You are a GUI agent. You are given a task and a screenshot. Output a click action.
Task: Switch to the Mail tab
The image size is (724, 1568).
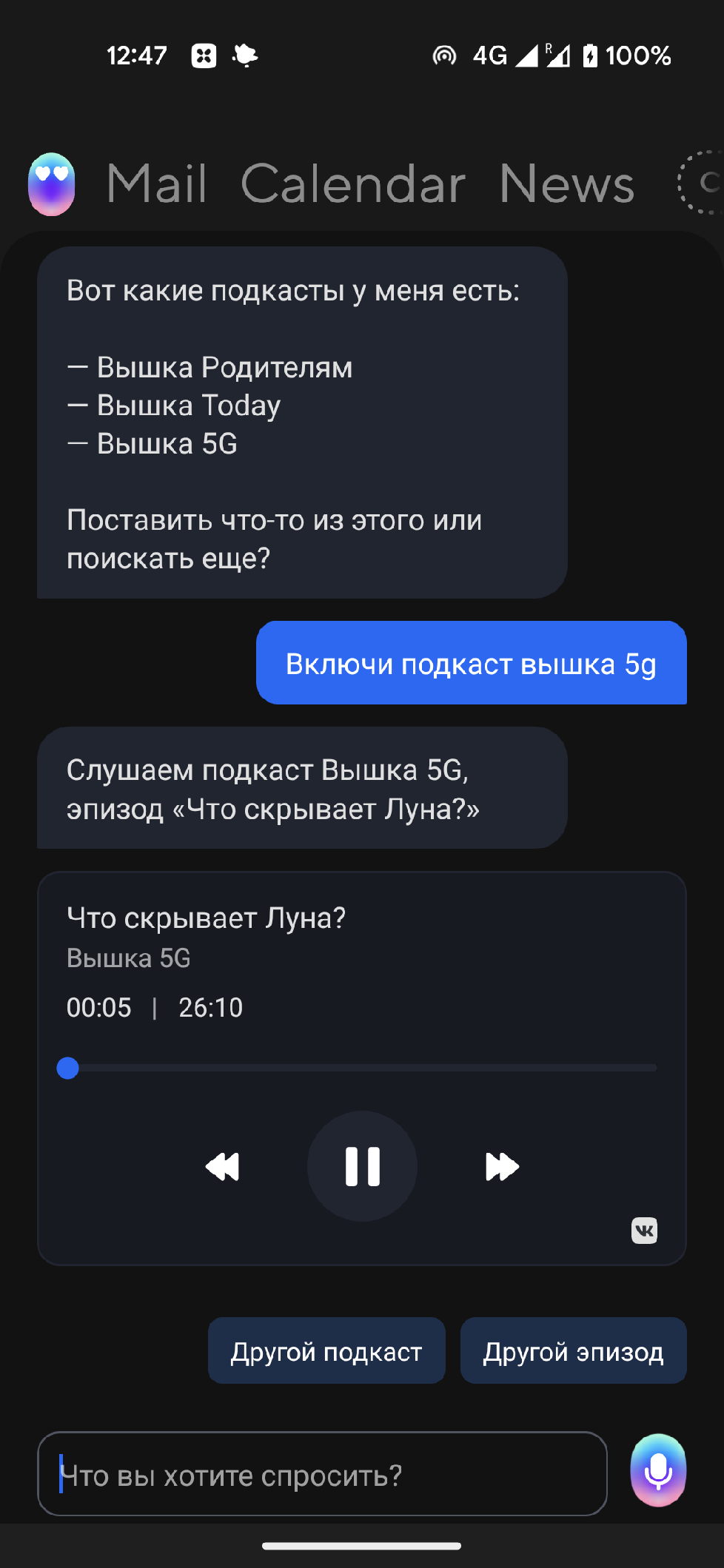pyautogui.click(x=156, y=184)
